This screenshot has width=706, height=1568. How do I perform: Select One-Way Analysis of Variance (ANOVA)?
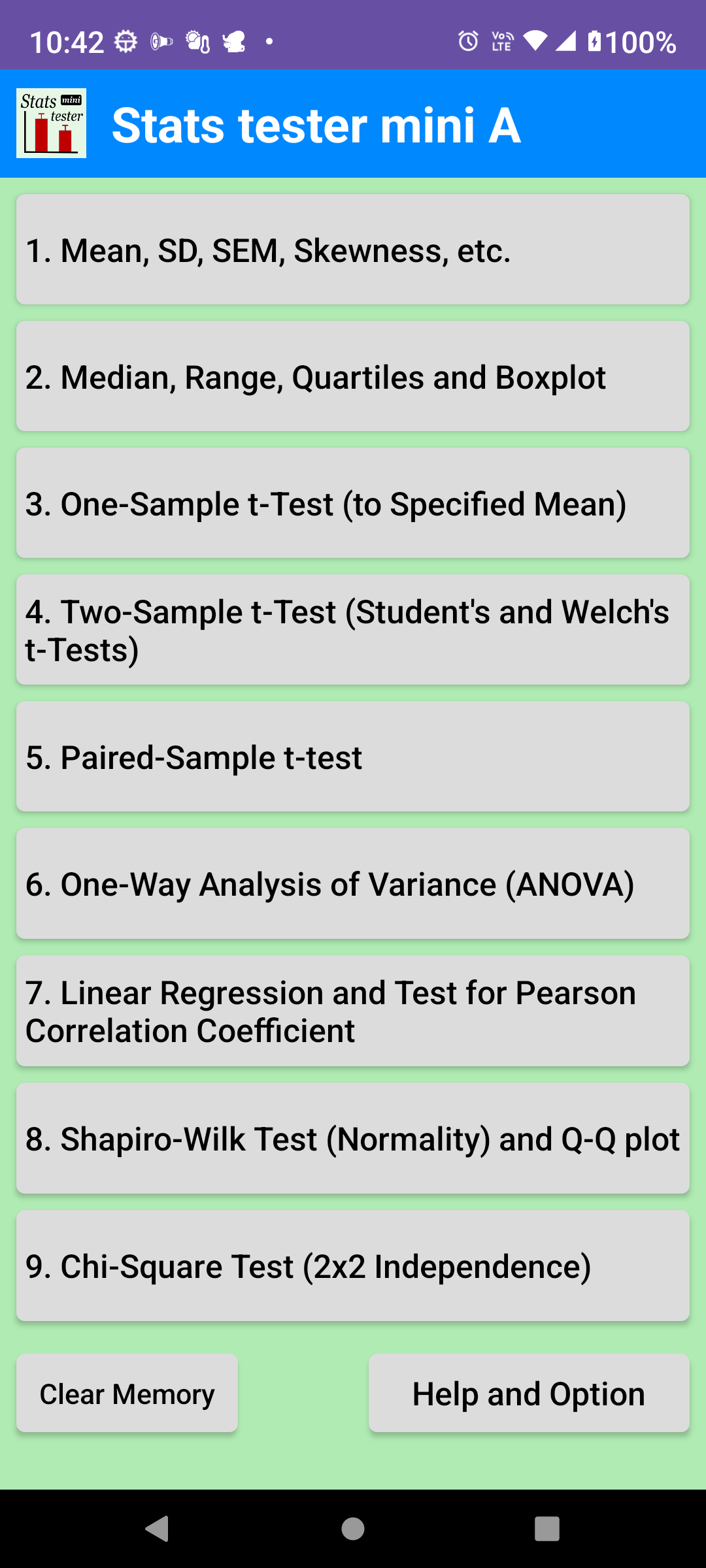353,884
